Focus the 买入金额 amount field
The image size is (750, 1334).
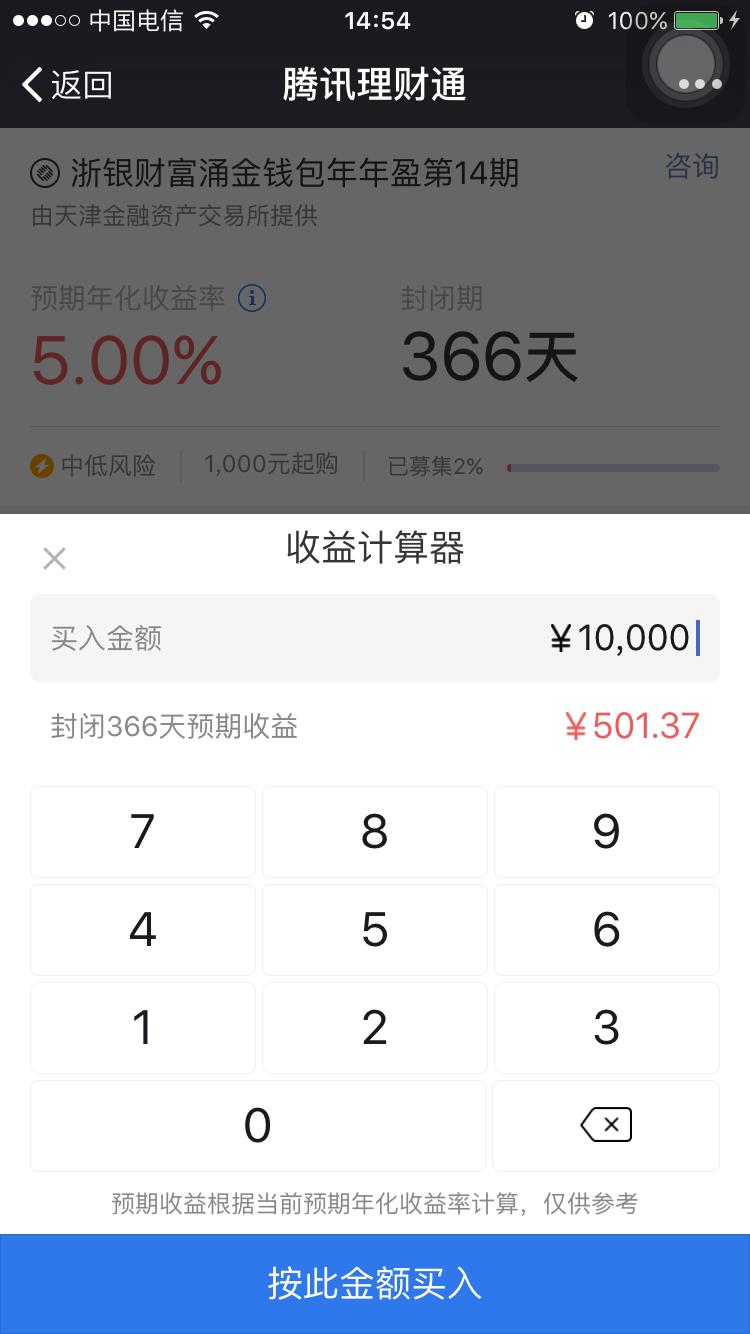[x=375, y=638]
